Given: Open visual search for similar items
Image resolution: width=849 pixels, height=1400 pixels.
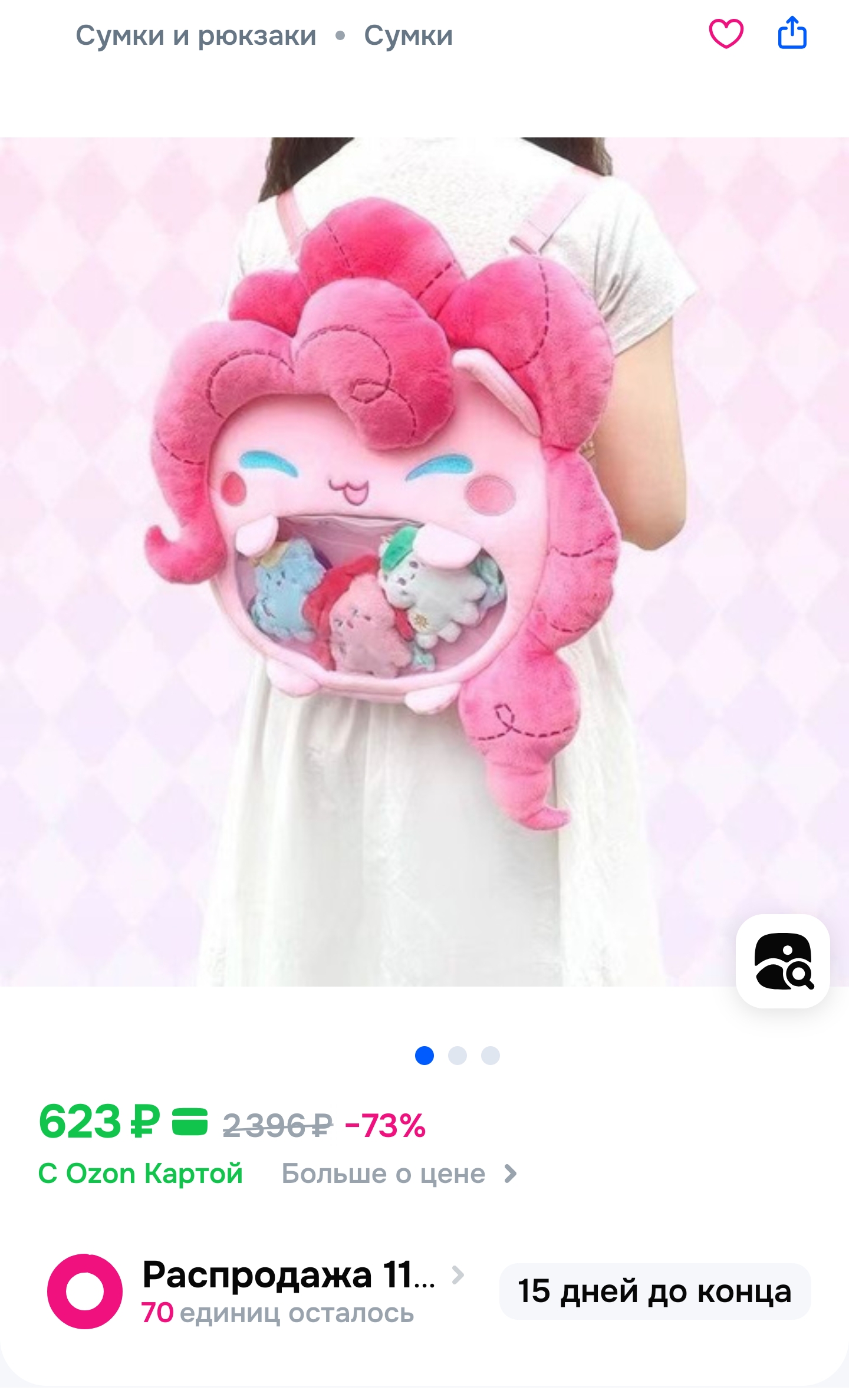Looking at the screenshot, I should click(x=783, y=961).
